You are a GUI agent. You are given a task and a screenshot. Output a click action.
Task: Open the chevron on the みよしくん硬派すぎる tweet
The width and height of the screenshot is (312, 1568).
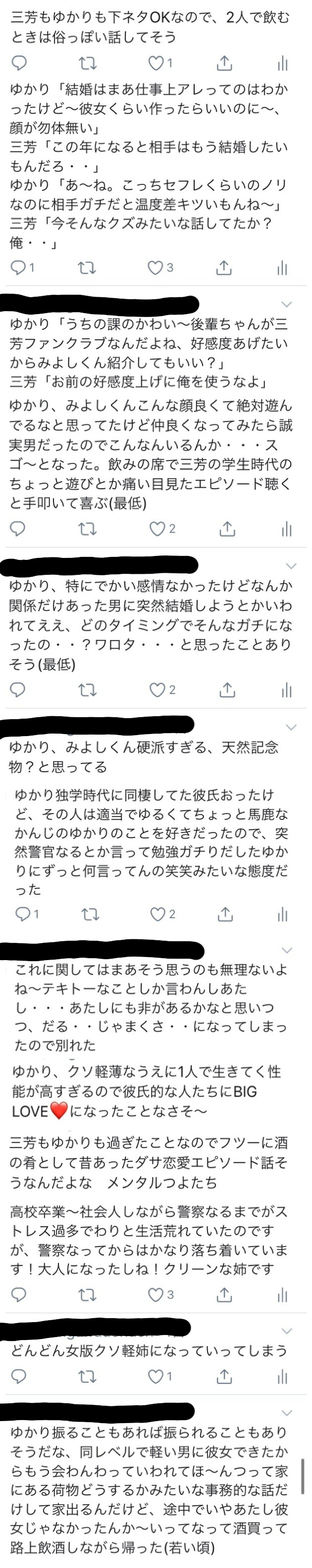291,727
